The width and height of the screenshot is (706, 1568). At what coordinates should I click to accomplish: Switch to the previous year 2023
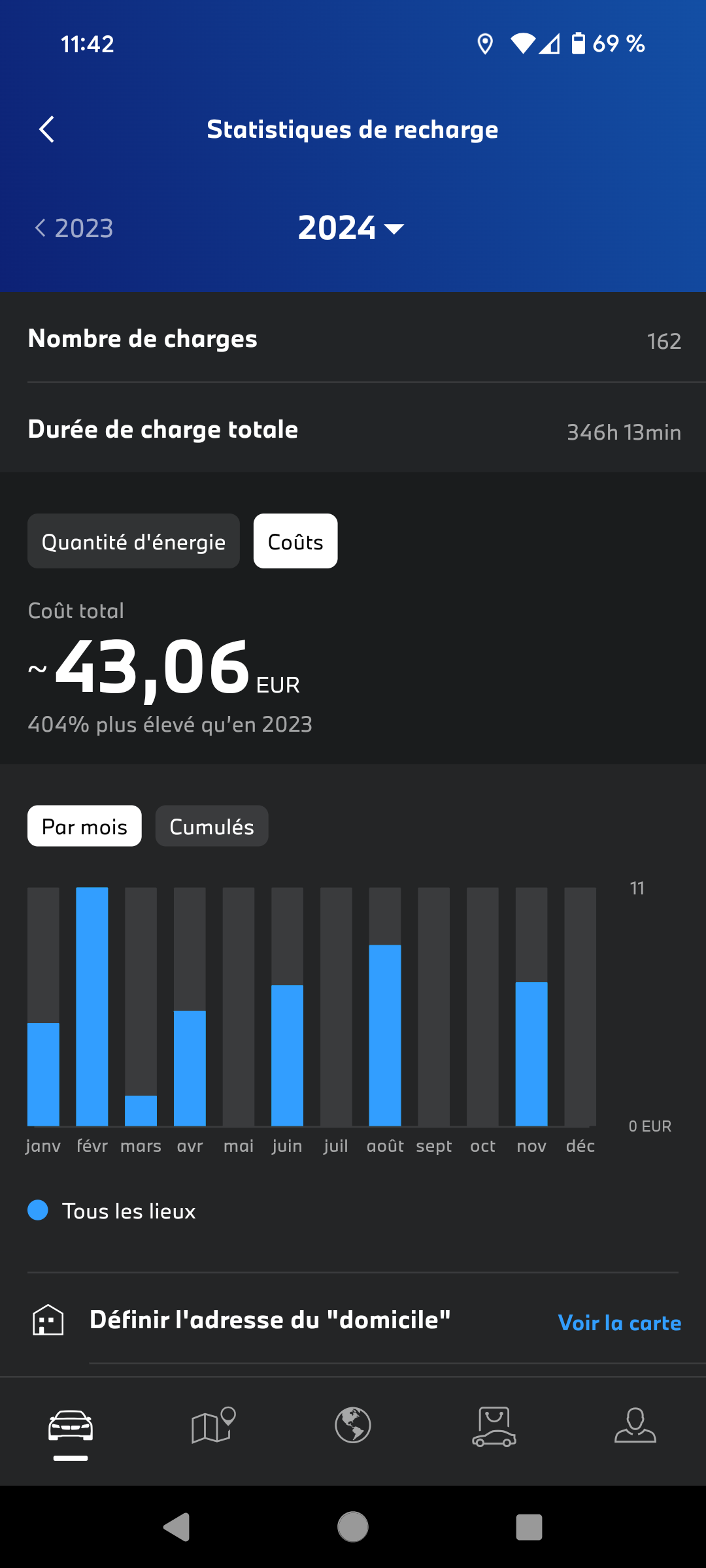tap(74, 228)
